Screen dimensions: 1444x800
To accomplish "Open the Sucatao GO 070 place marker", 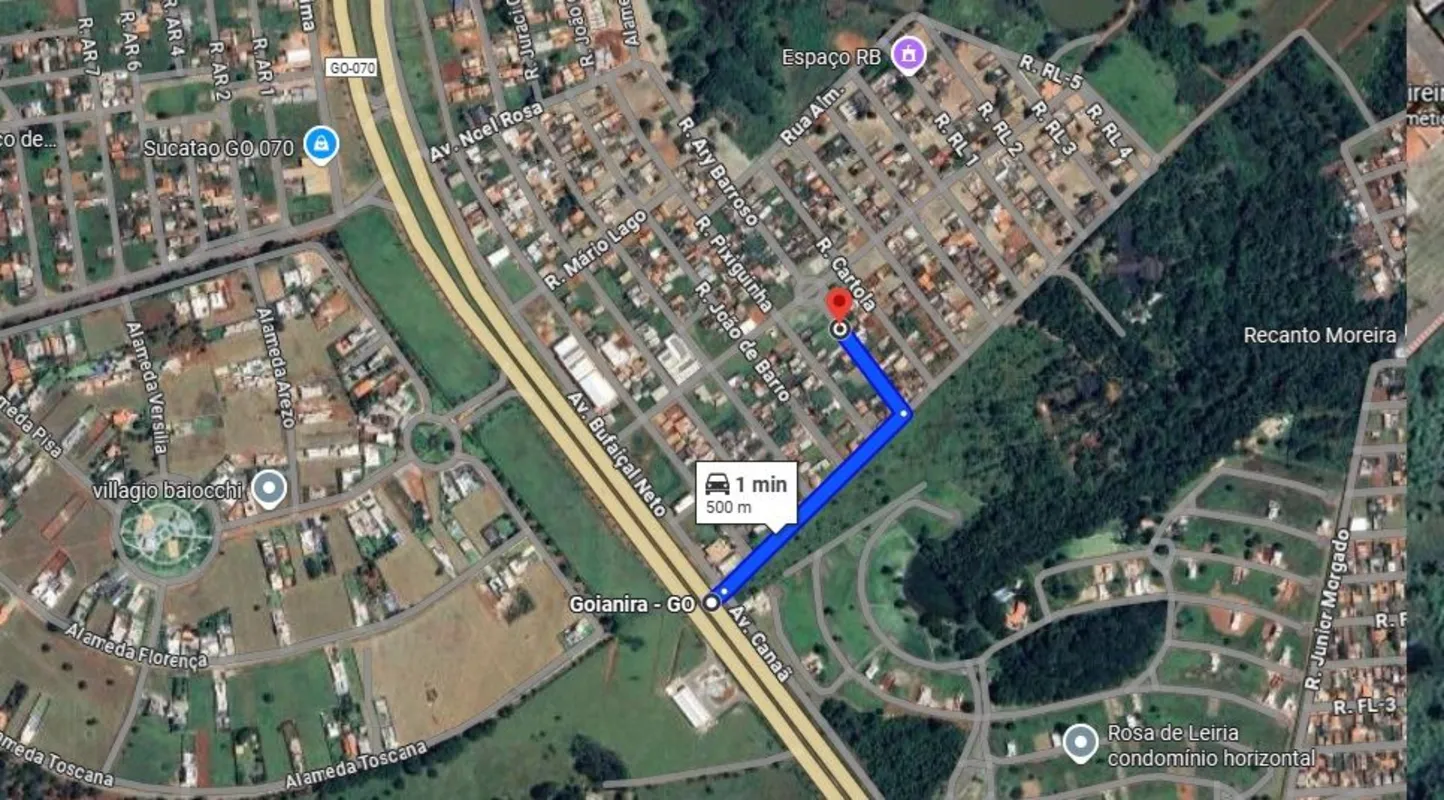I will pyautogui.click(x=321, y=146).
